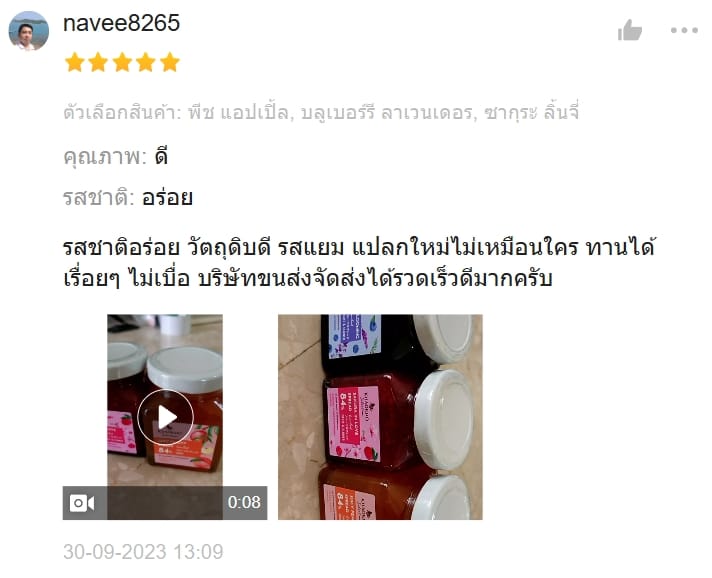The image size is (712, 578).
Task: Open the three-dot menu on navee8265's review
Action: tap(684, 31)
